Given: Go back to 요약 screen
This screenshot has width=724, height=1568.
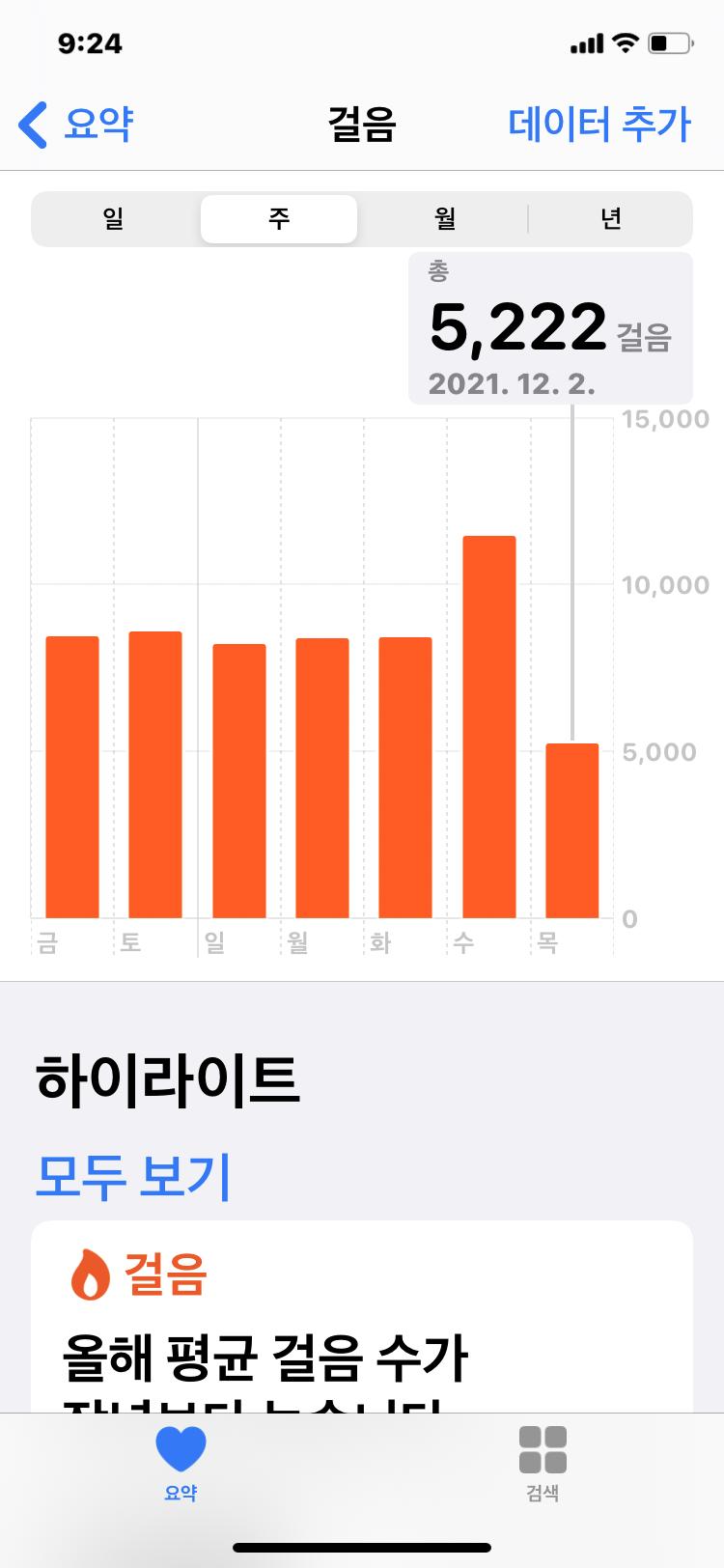Looking at the screenshot, I should pyautogui.click(x=77, y=126).
